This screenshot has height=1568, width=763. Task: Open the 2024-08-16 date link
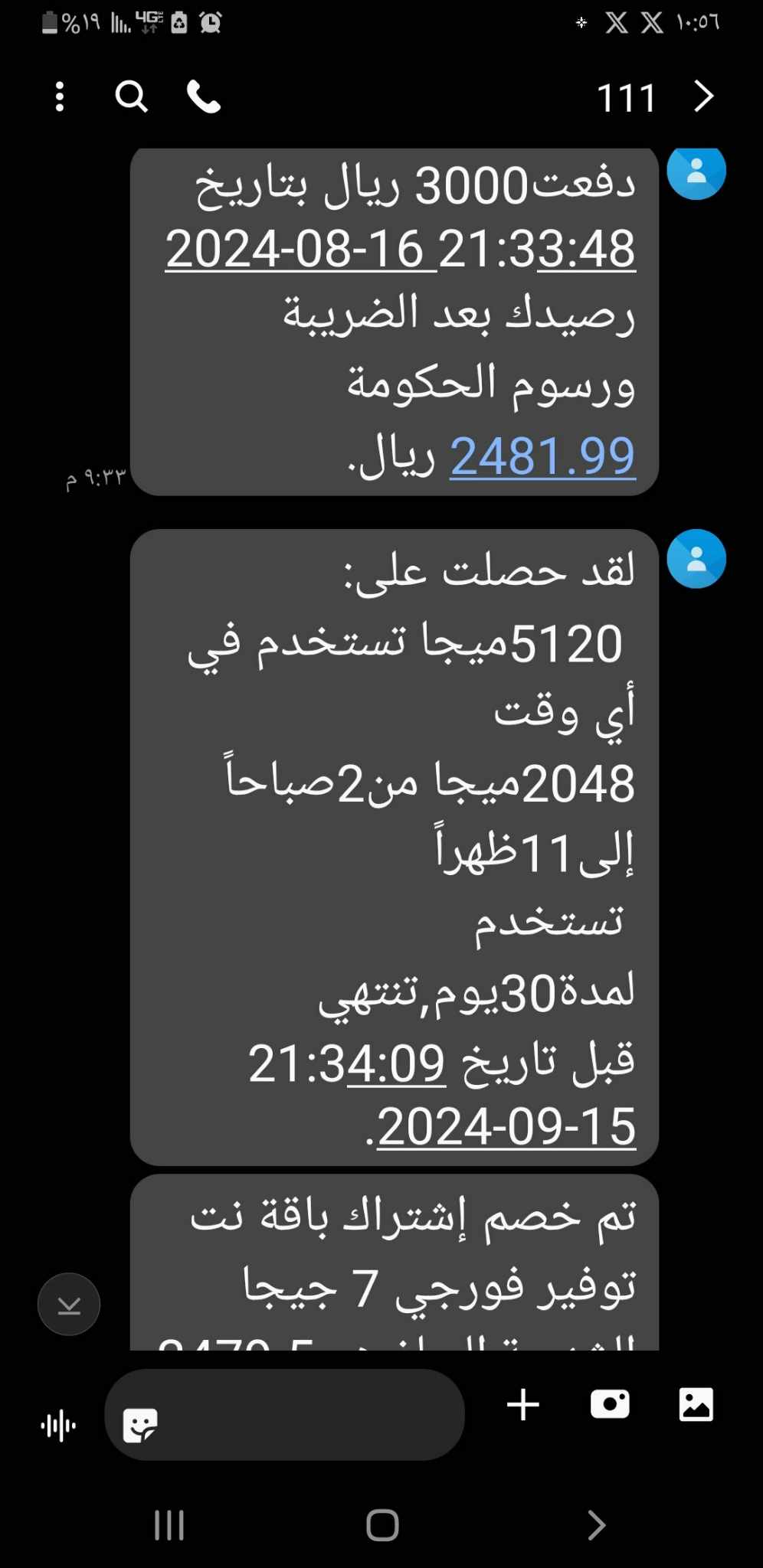[x=293, y=249]
